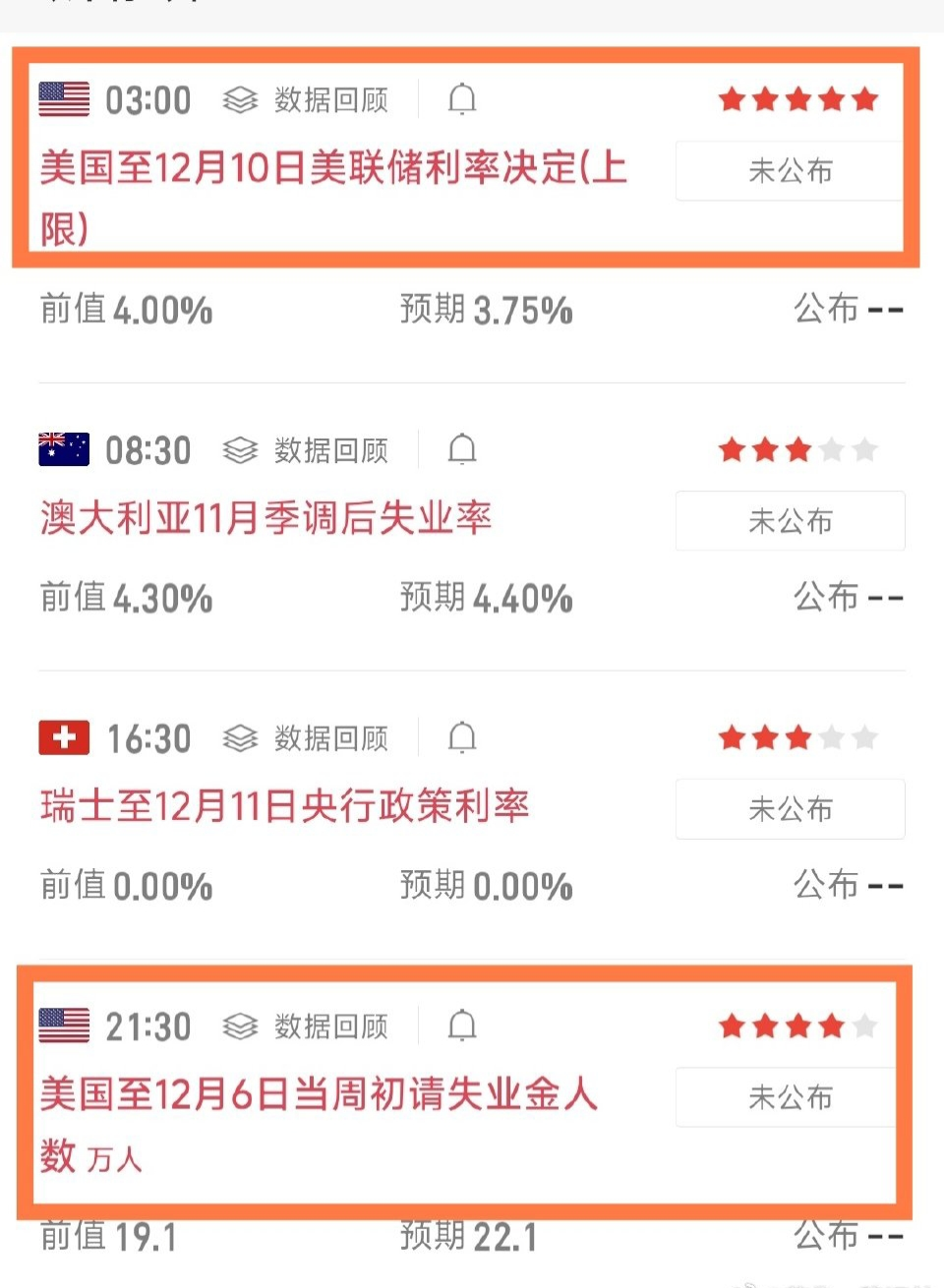Tap 未公布 button for 美联储利率决定

tap(790, 171)
